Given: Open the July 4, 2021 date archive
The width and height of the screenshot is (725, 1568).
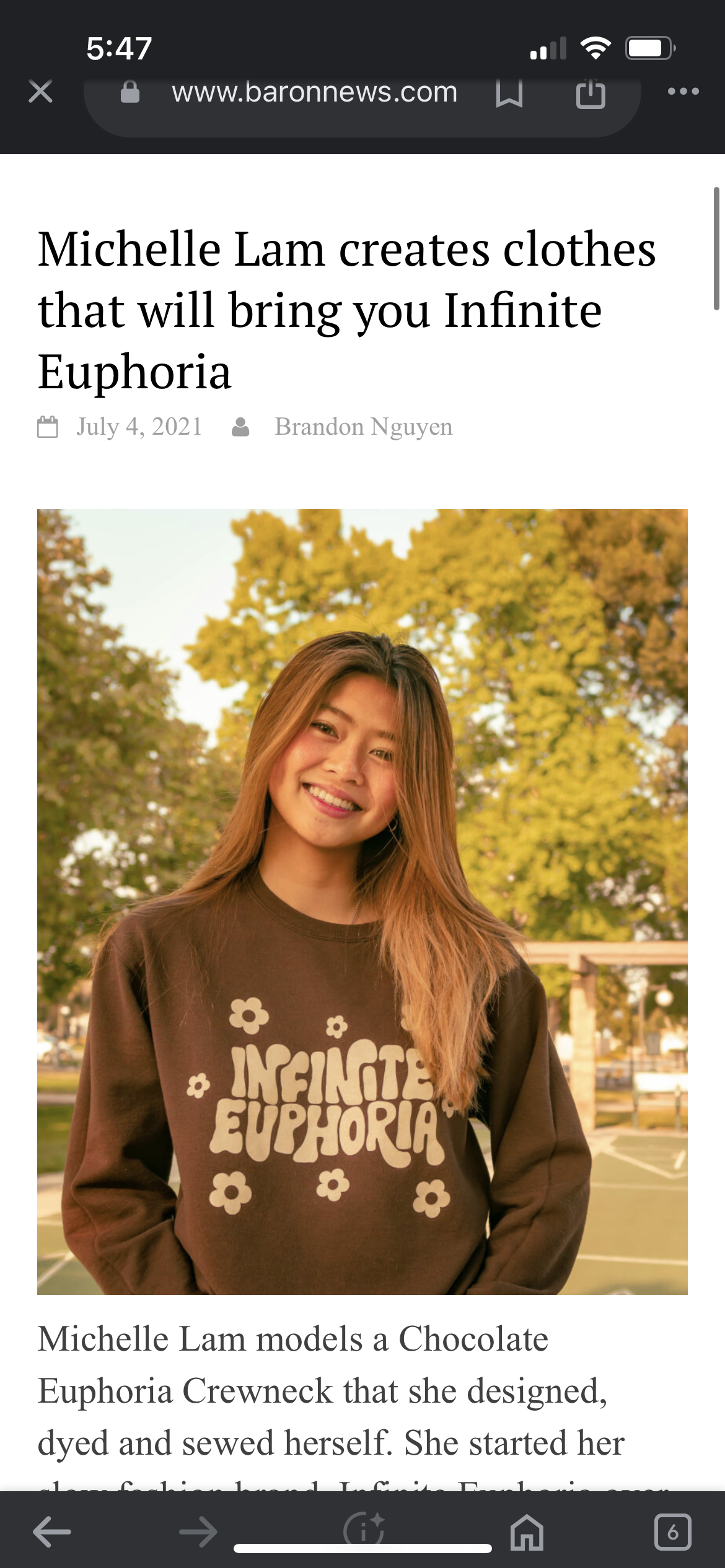Looking at the screenshot, I should (x=139, y=427).
